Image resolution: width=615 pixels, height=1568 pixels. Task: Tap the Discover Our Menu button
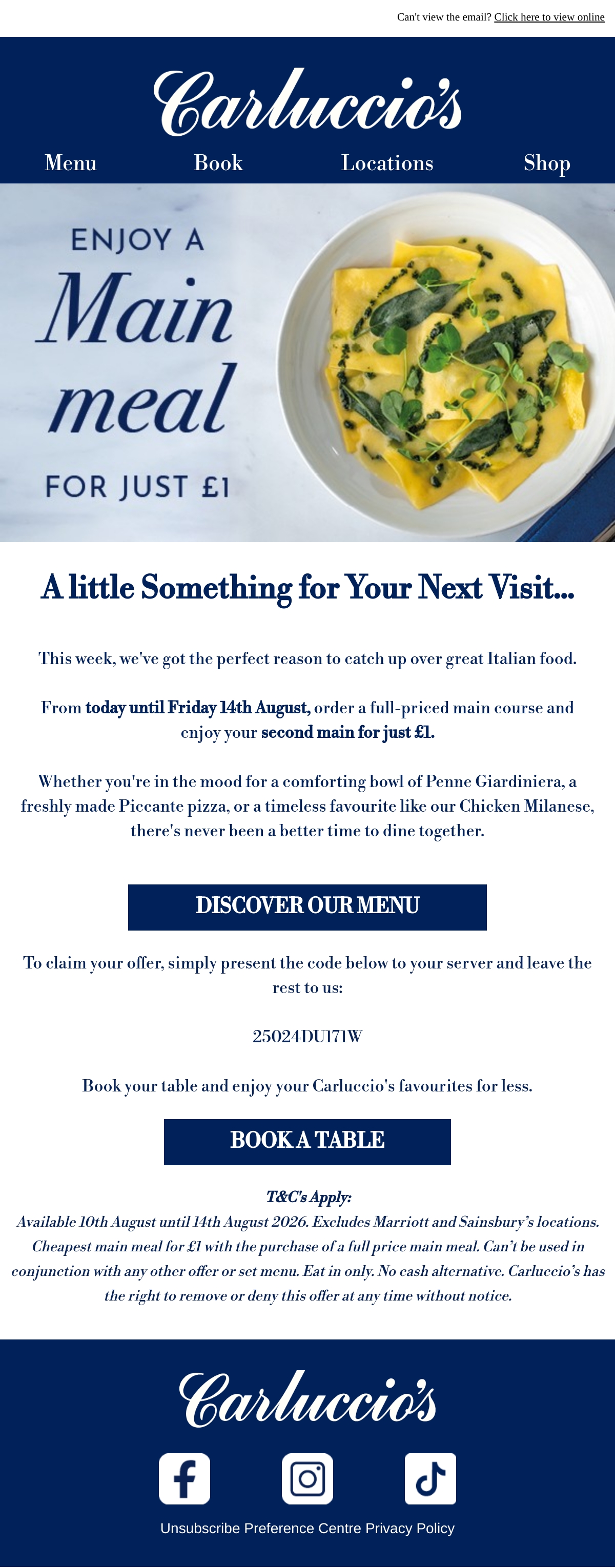307,907
